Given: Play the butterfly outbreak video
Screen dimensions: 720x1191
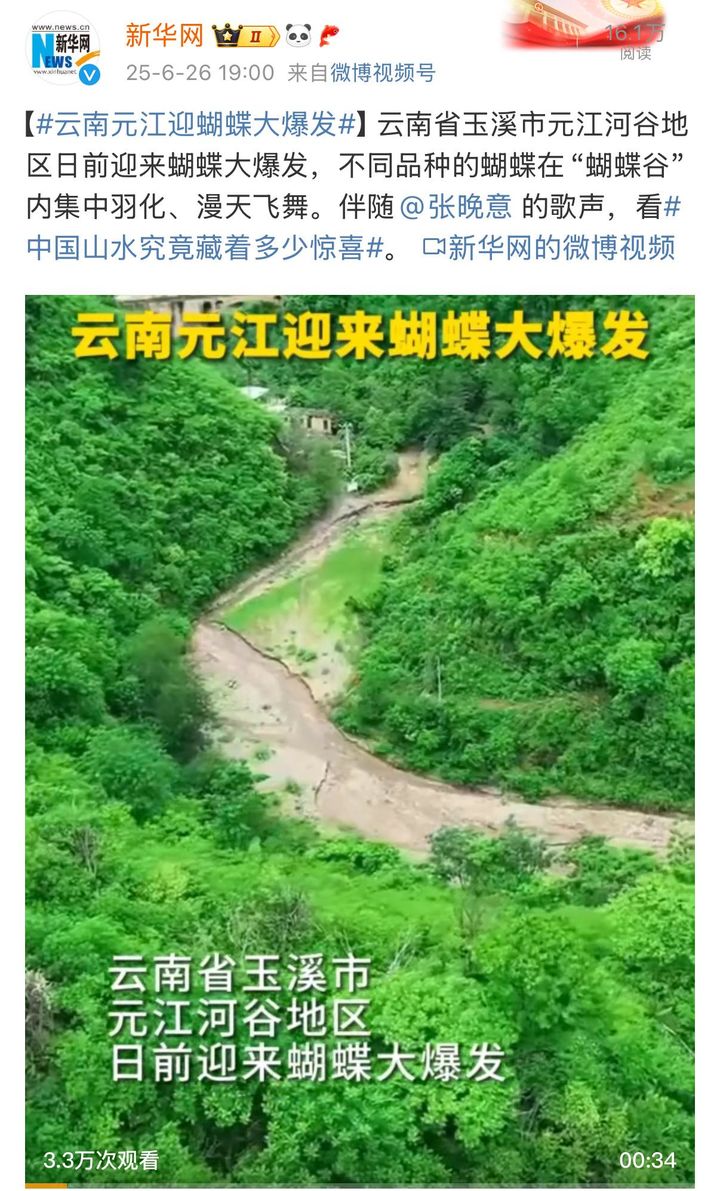Looking at the screenshot, I should (x=359, y=740).
